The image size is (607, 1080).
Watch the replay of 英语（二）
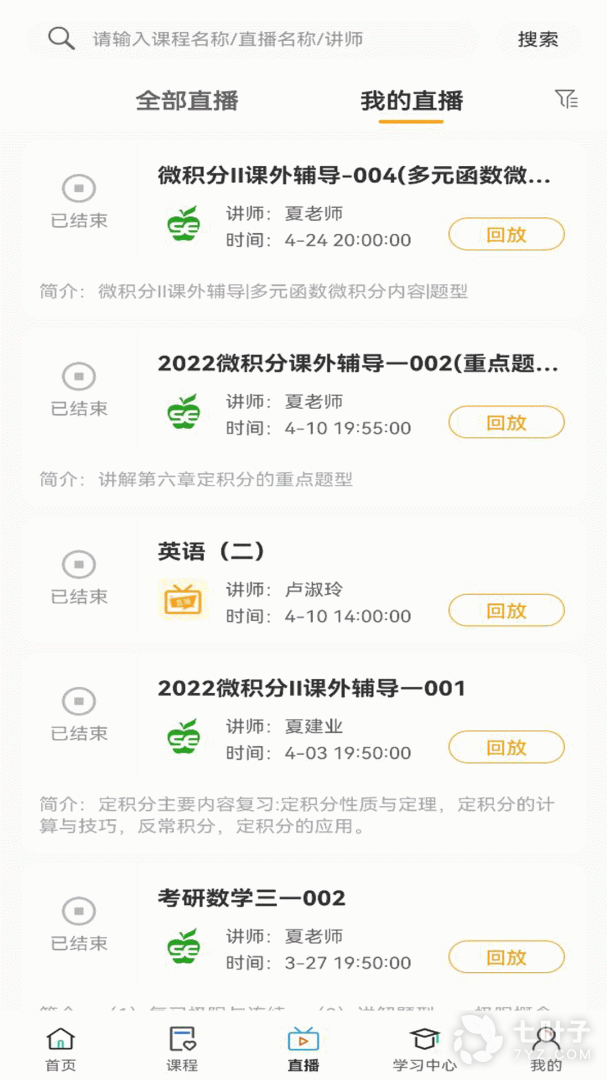point(506,610)
